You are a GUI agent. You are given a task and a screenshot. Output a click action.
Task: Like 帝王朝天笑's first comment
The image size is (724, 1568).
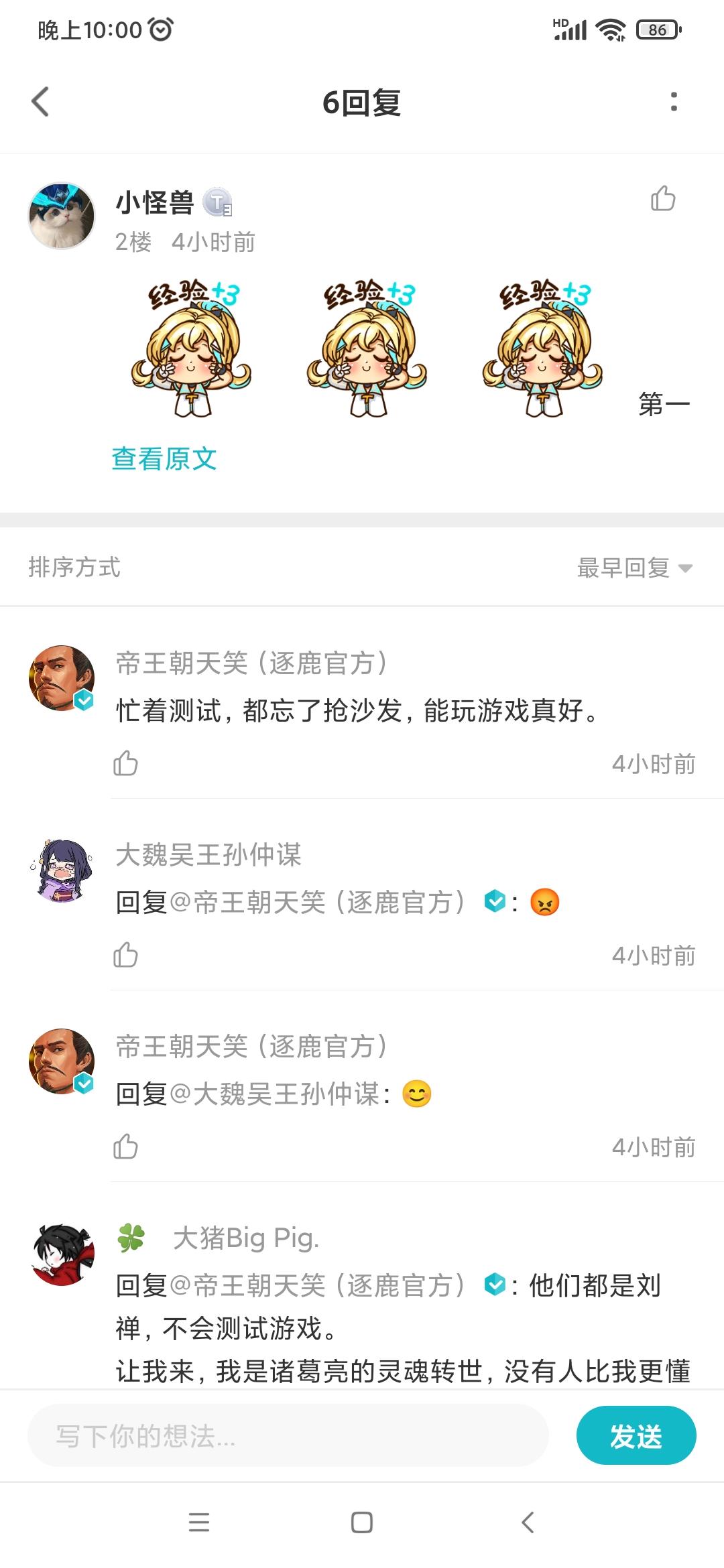point(126,763)
